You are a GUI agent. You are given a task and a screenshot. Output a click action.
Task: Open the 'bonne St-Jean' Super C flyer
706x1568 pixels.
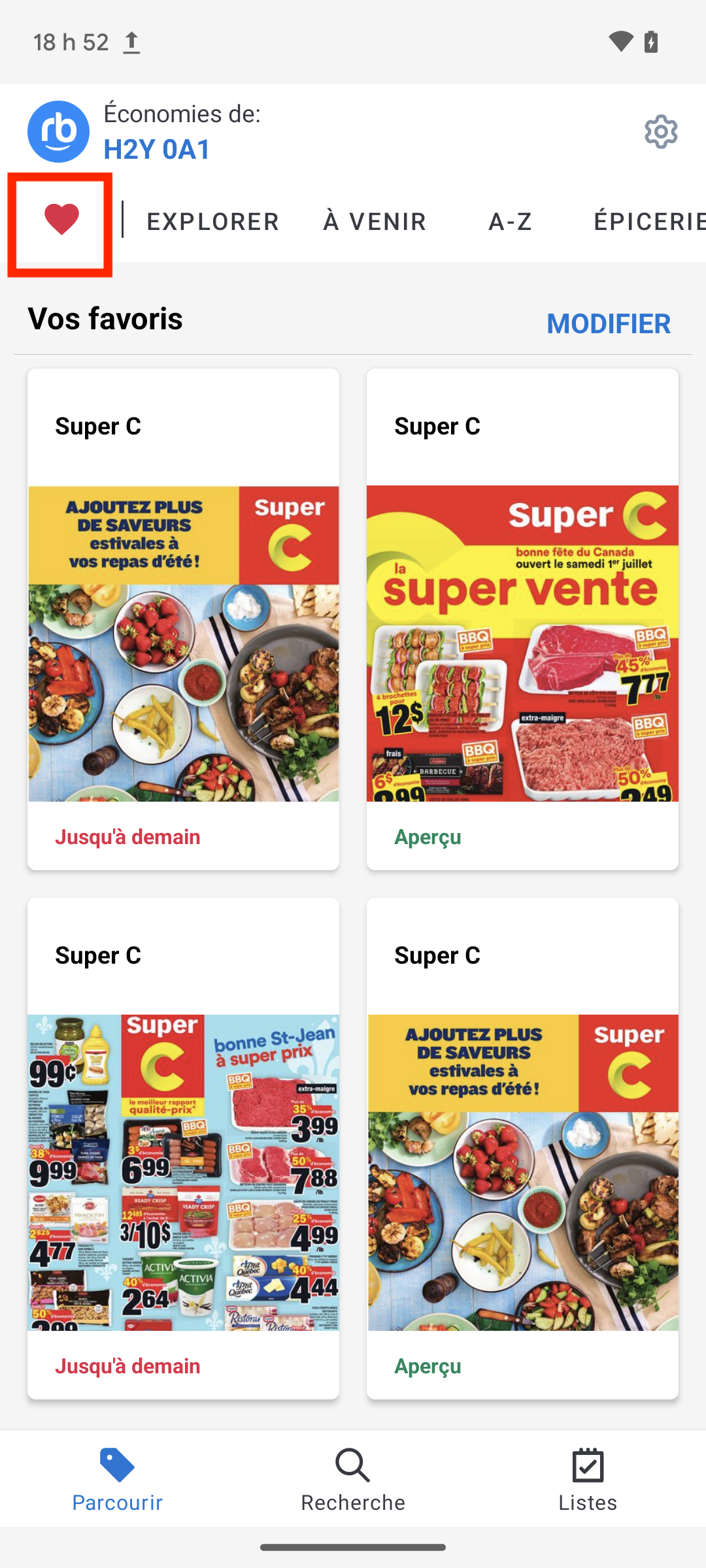click(183, 1172)
